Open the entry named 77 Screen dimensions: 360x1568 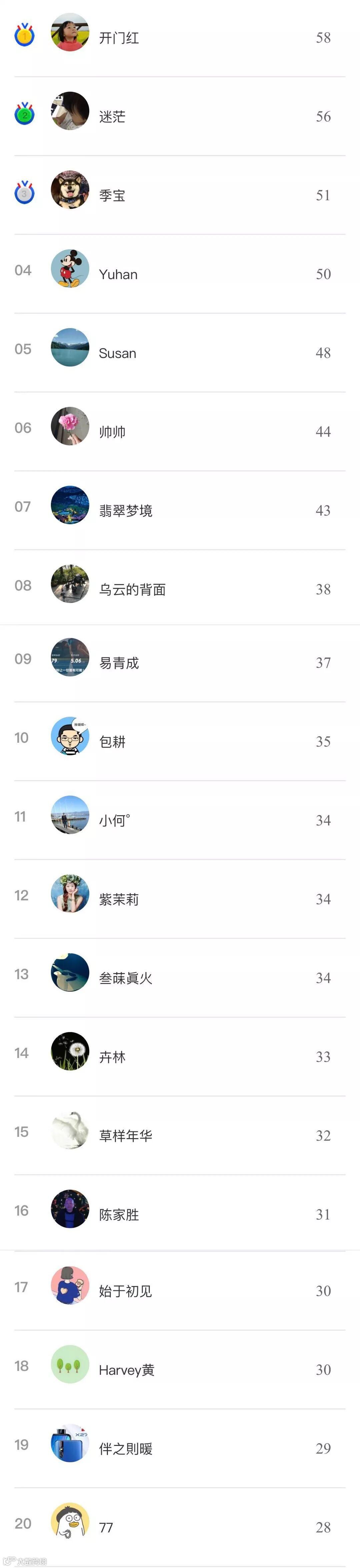(x=180, y=1527)
